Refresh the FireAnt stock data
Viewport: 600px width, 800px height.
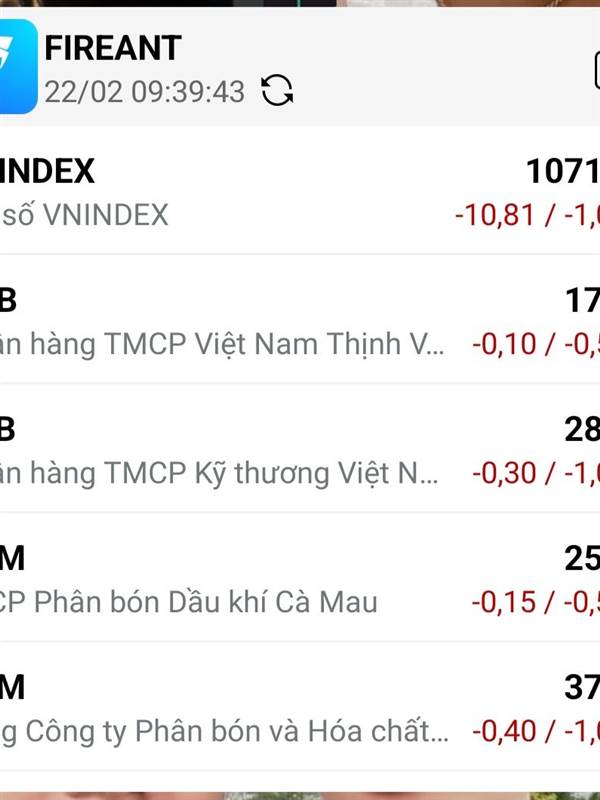[x=277, y=90]
